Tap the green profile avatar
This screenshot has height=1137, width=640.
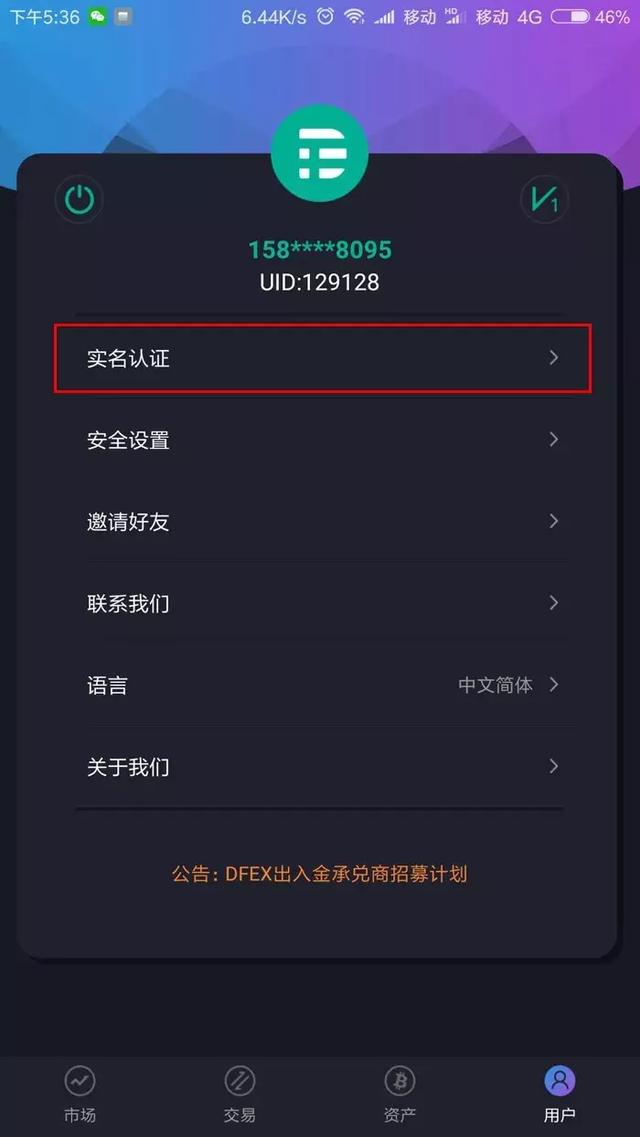click(320, 153)
